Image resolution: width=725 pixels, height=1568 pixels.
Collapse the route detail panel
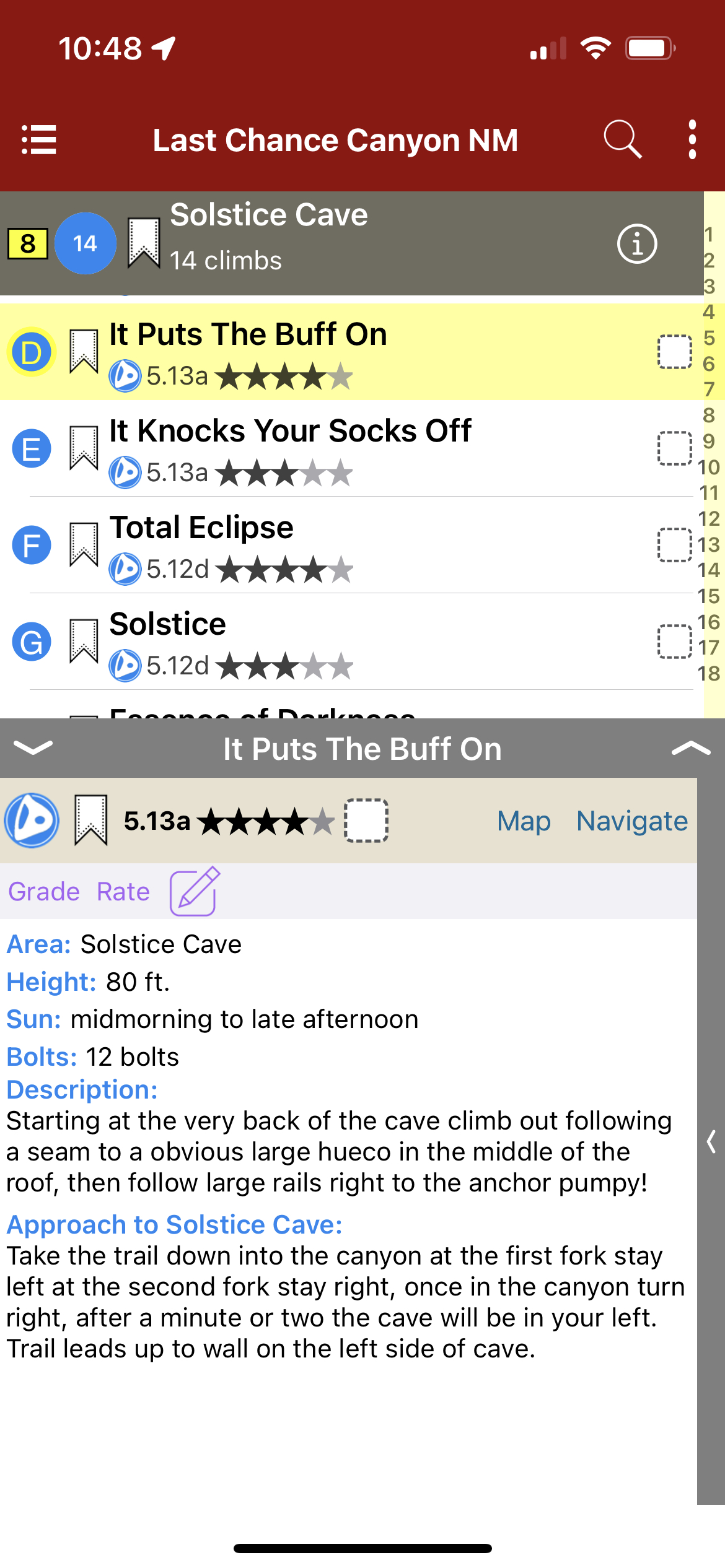tap(33, 748)
